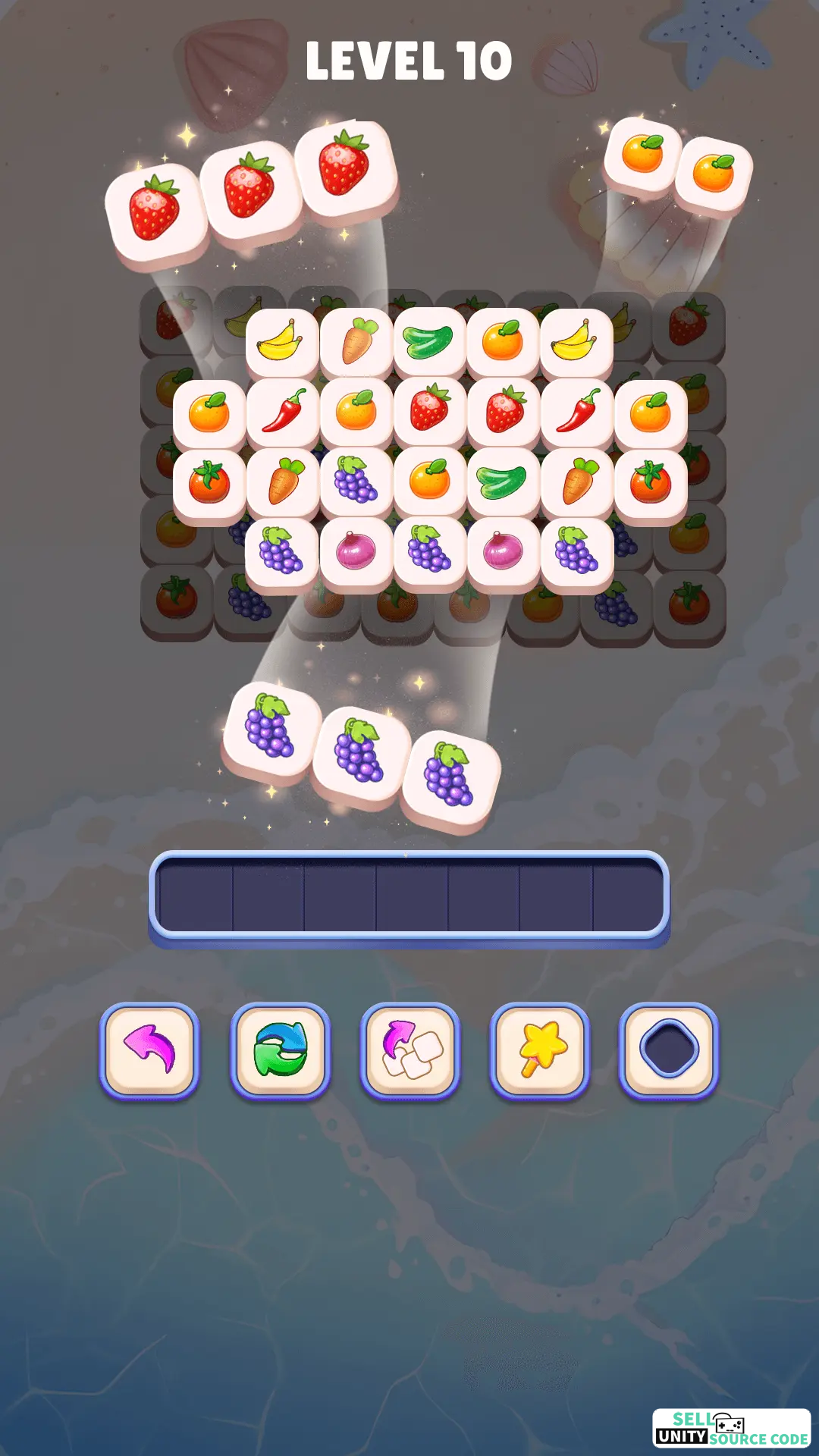
Task: Use the move-tiles-out booster
Action: (x=409, y=1050)
